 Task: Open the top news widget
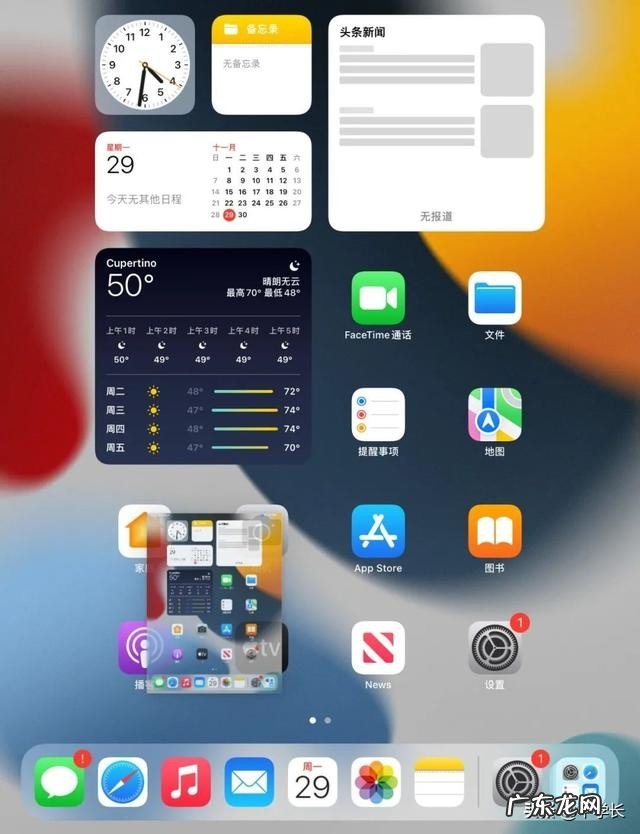point(436,122)
